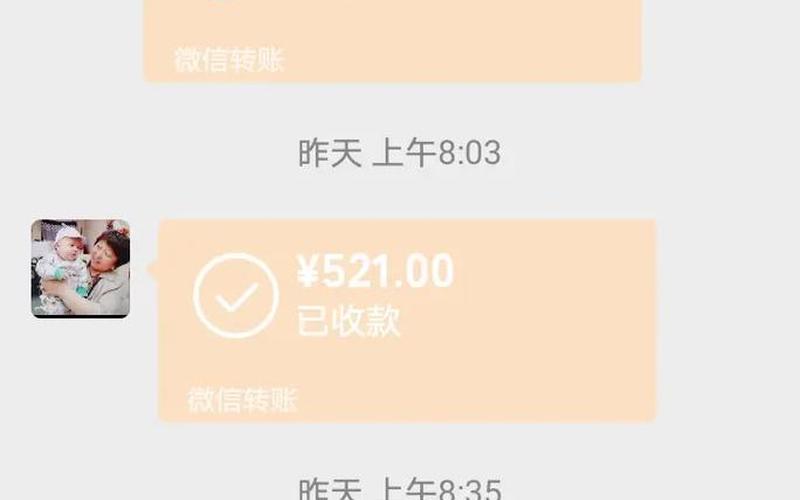This screenshot has height=500, width=800.
Task: Open the partially visible transfer bubble above 昨天 上午8:03
Action: tap(391, 40)
